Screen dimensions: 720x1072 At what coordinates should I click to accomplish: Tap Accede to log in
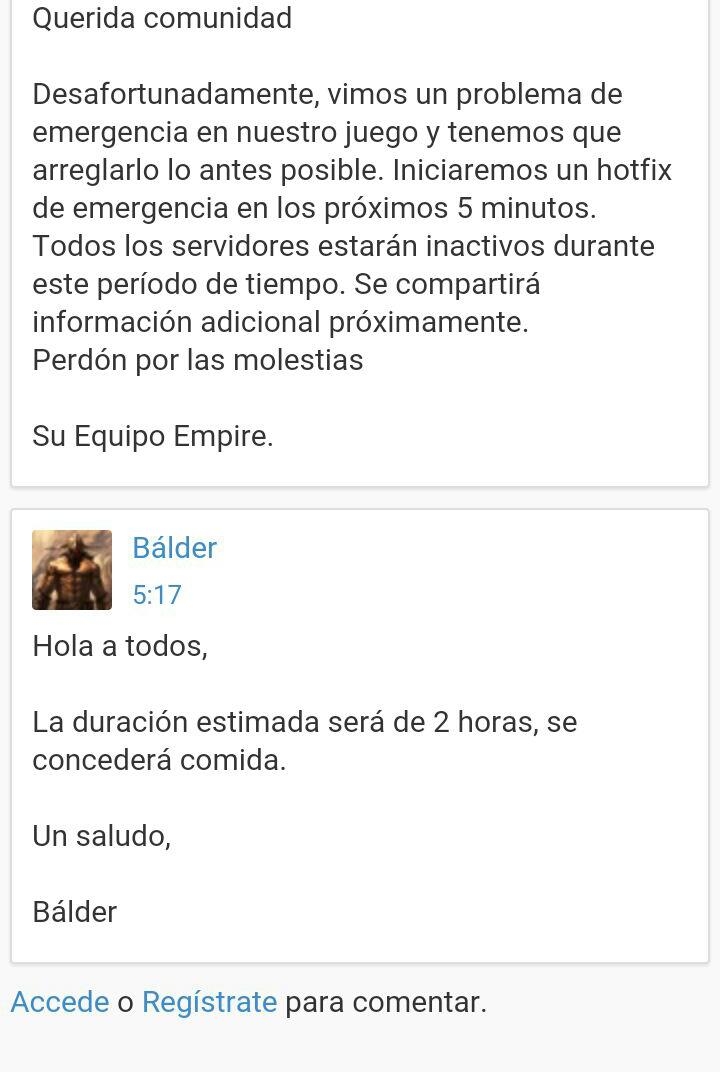click(x=60, y=1001)
